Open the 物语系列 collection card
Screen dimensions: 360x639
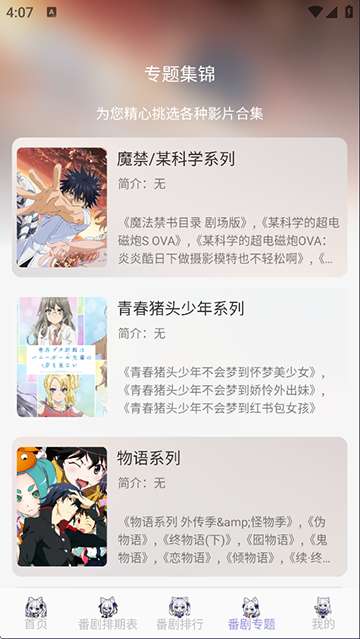tap(179, 506)
